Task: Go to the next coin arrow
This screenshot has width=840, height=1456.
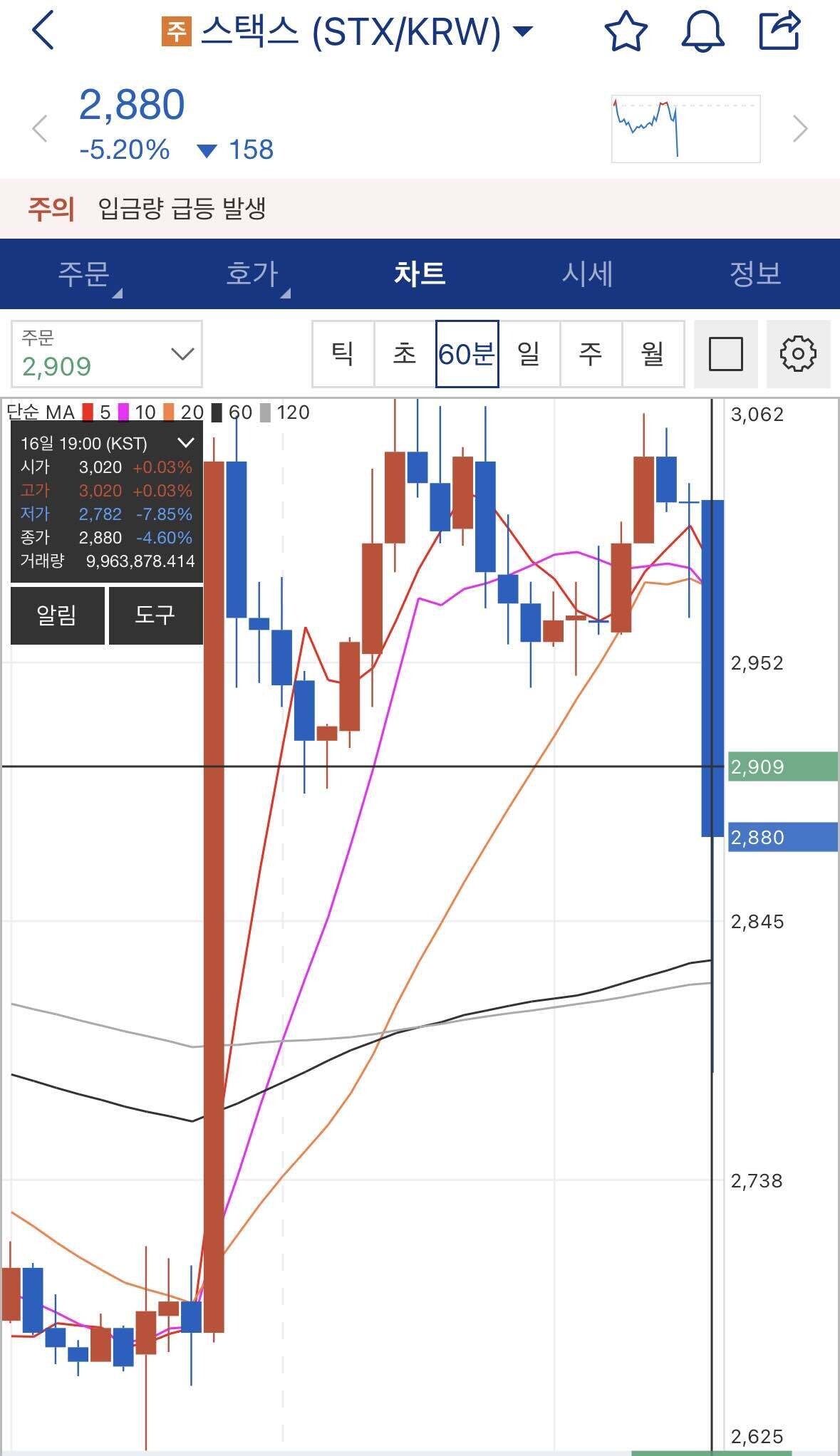Action: [801, 129]
